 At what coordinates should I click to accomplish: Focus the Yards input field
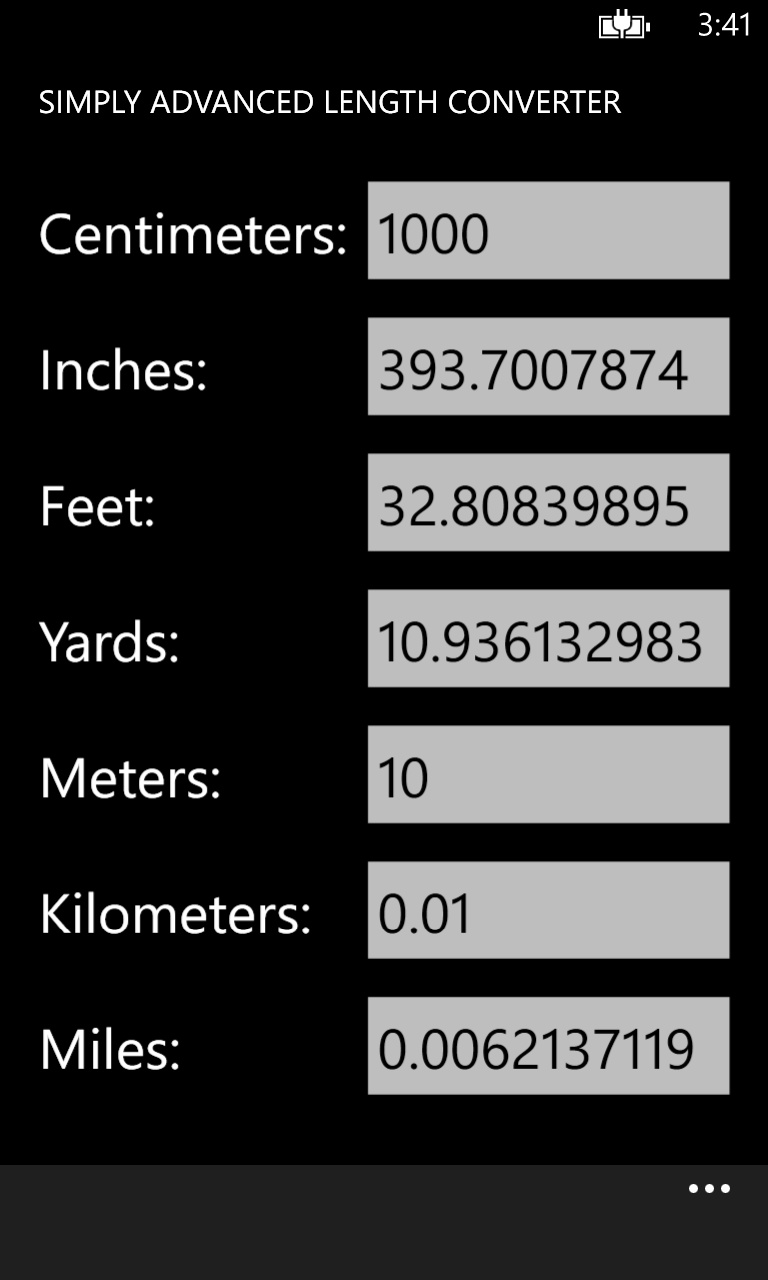548,638
